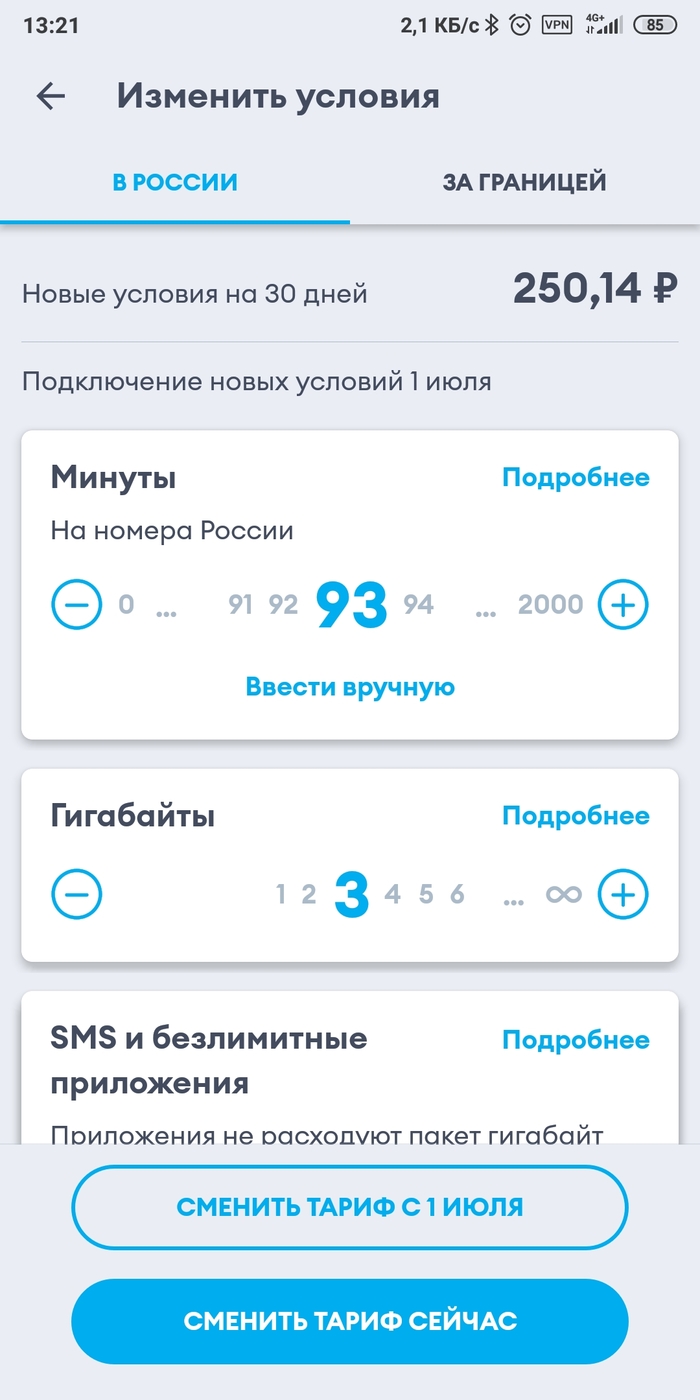Tap «Сменить тариф сейчас» button
The width and height of the screenshot is (700, 1400).
pos(350,1321)
